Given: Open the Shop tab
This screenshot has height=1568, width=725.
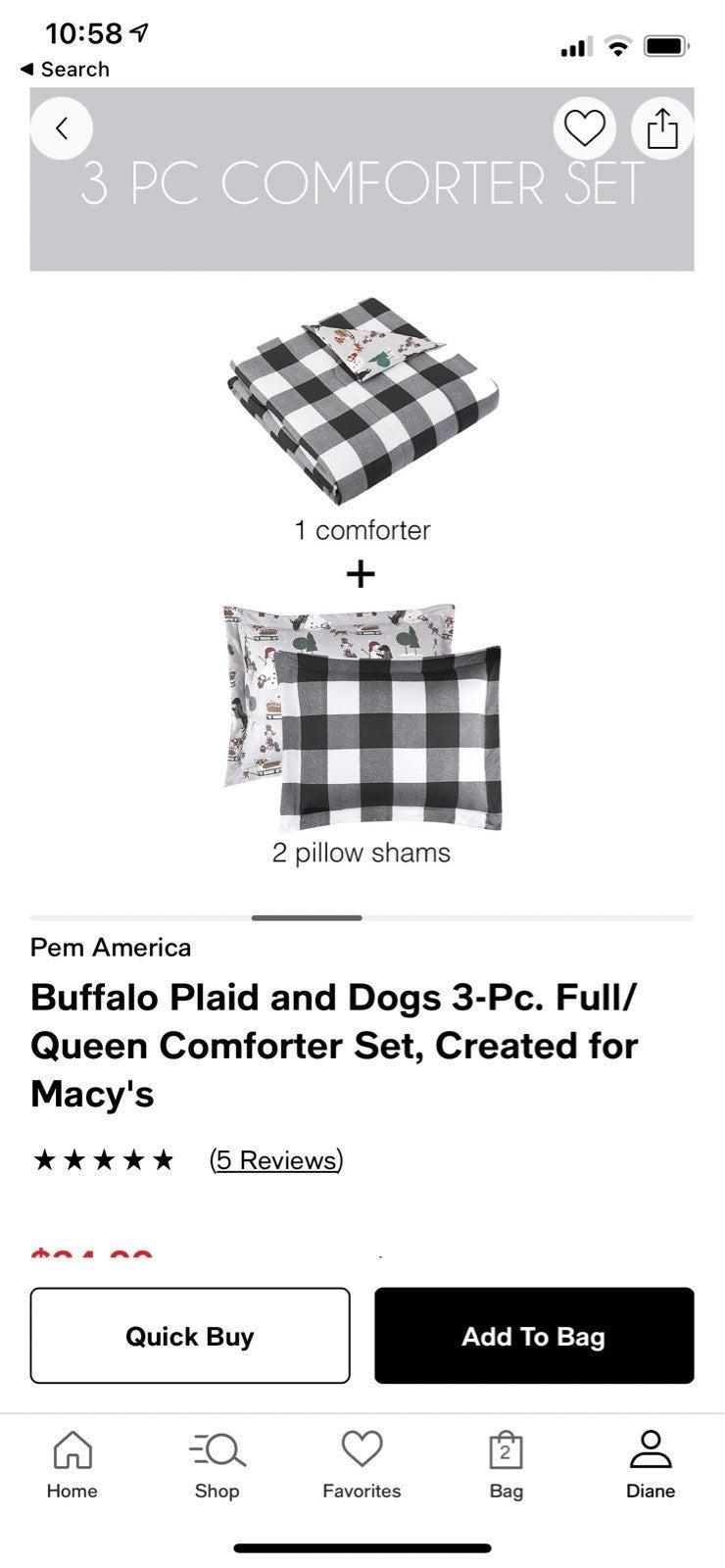Looking at the screenshot, I should point(217,1465).
